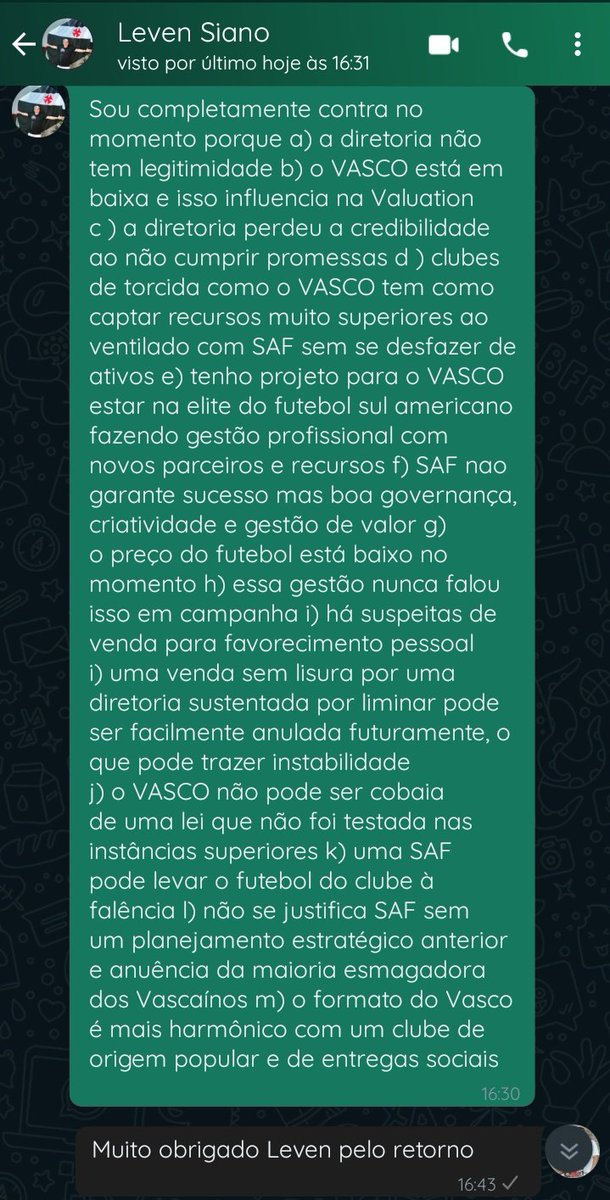The height and width of the screenshot is (1200, 610).
Task: Go back to the chat list
Action: [22, 44]
